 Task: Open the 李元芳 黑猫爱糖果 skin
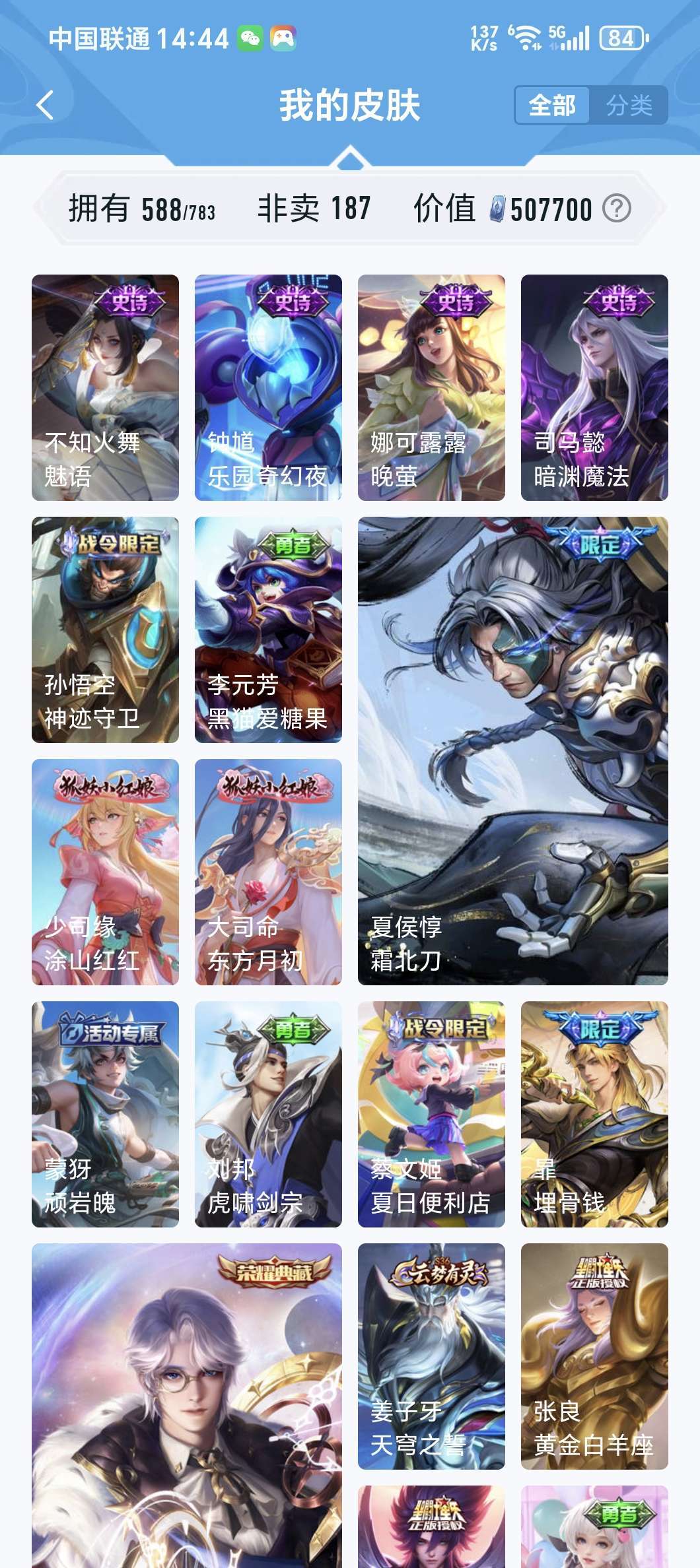click(x=268, y=630)
